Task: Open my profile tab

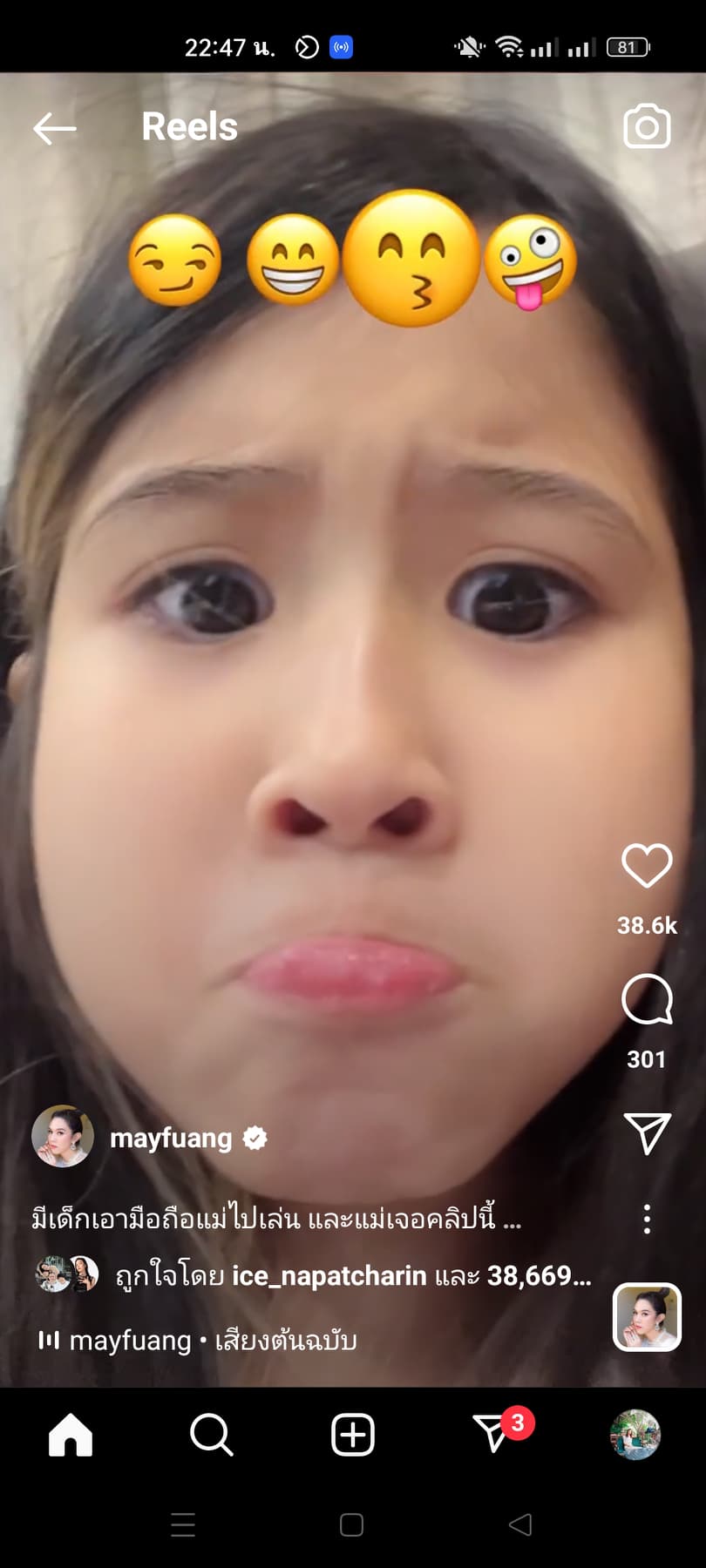Action: [x=635, y=1434]
